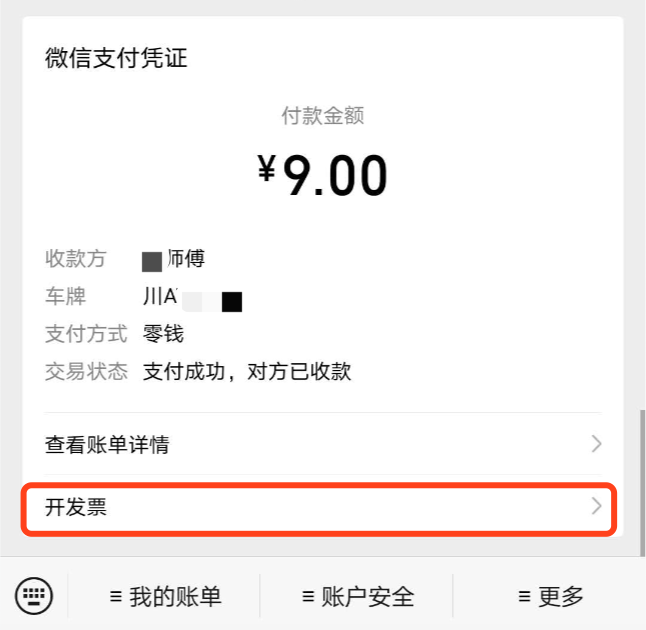
Task: Open 查看账单详情 row
Action: (x=322, y=444)
